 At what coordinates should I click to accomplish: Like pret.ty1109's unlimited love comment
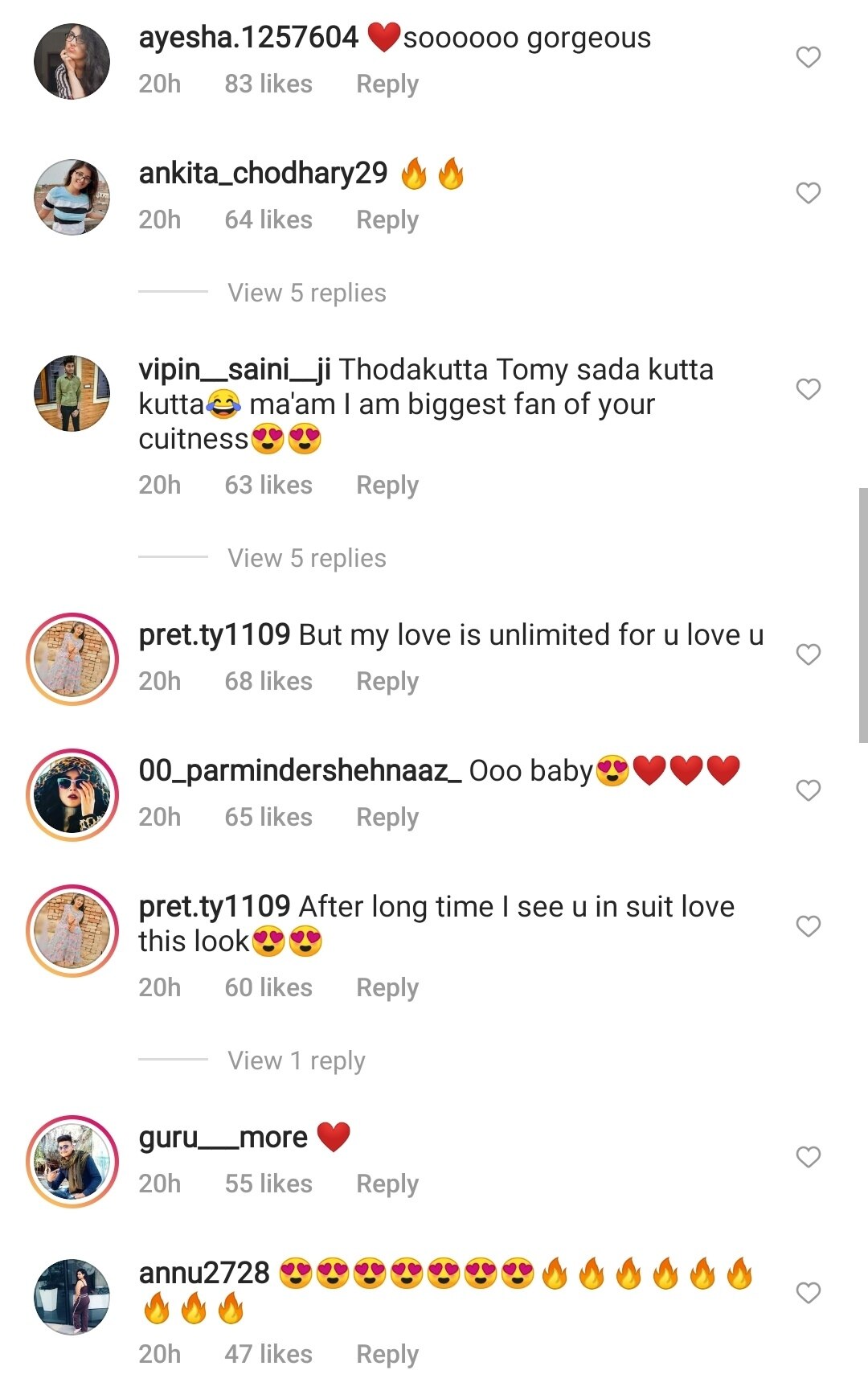tap(808, 654)
